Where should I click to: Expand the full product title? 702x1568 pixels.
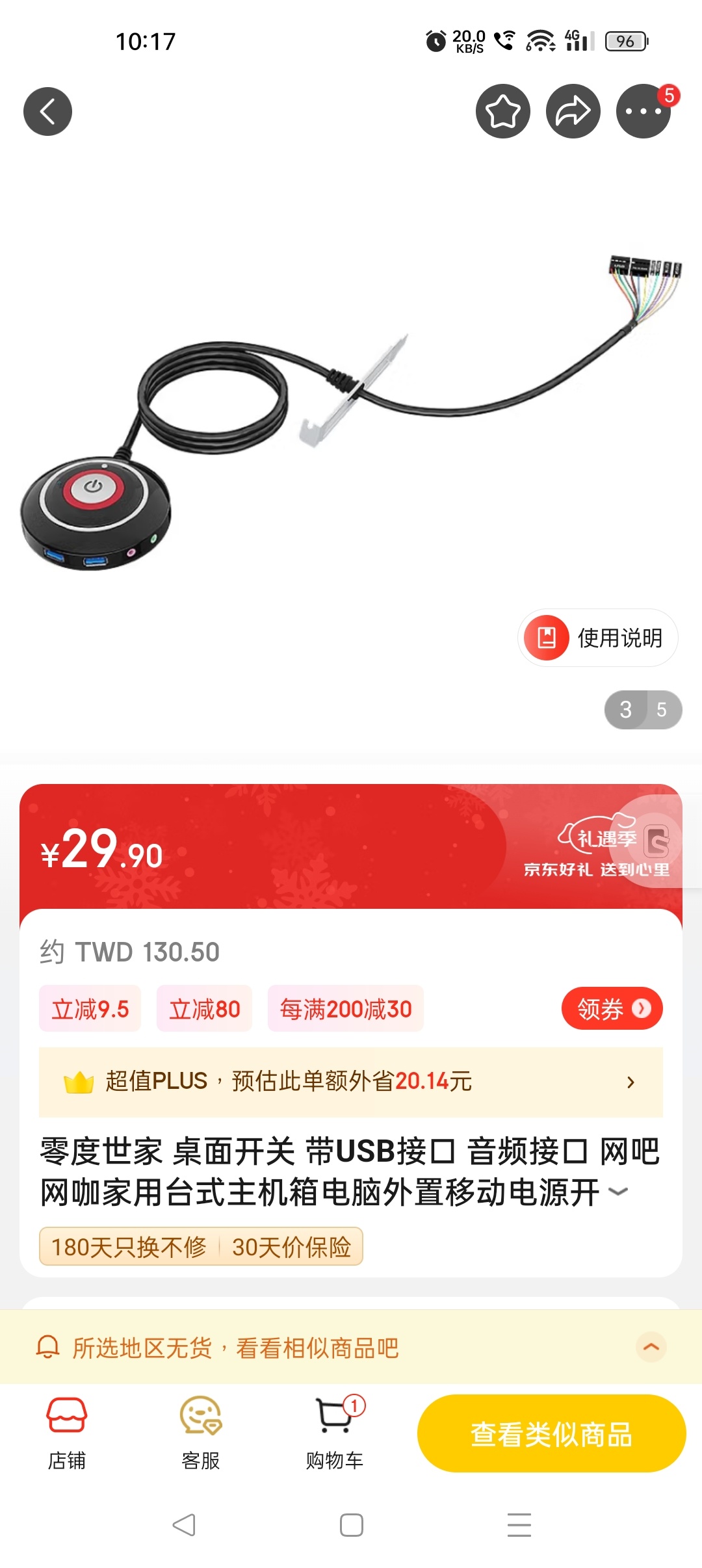(618, 1192)
